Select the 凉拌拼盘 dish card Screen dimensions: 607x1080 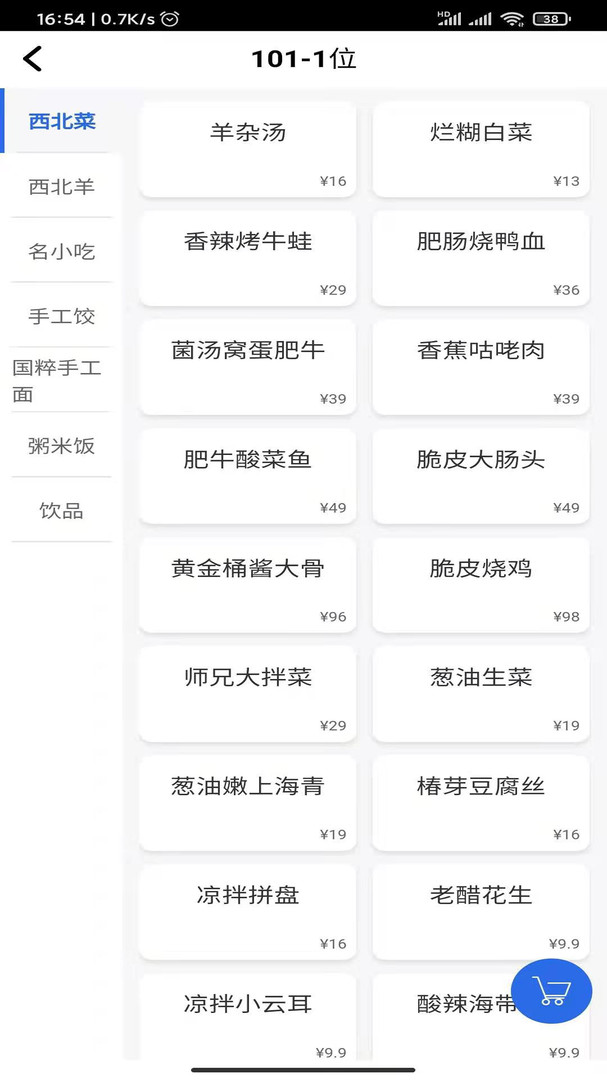tap(248, 912)
